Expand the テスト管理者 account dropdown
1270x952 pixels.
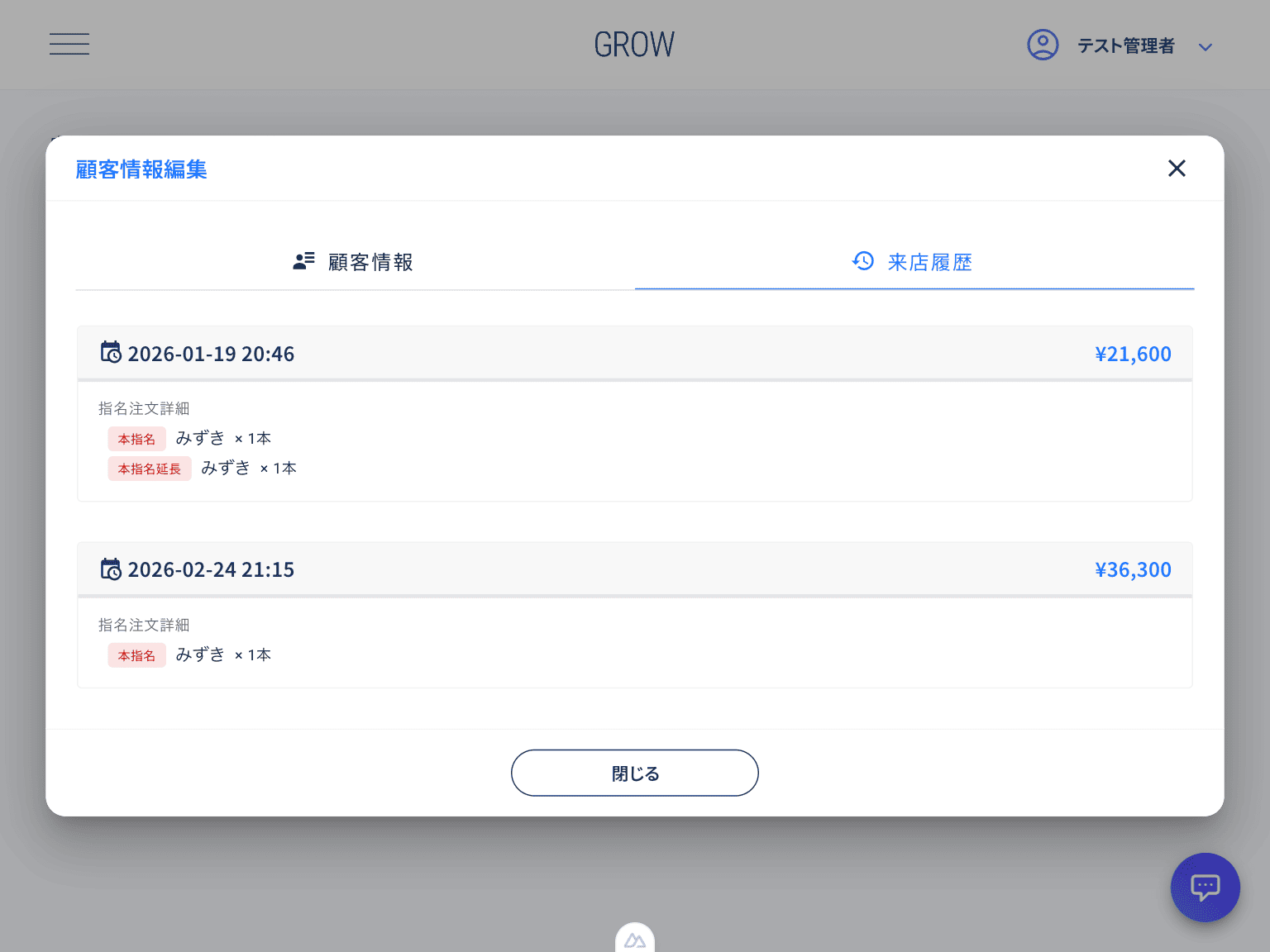point(1205,47)
